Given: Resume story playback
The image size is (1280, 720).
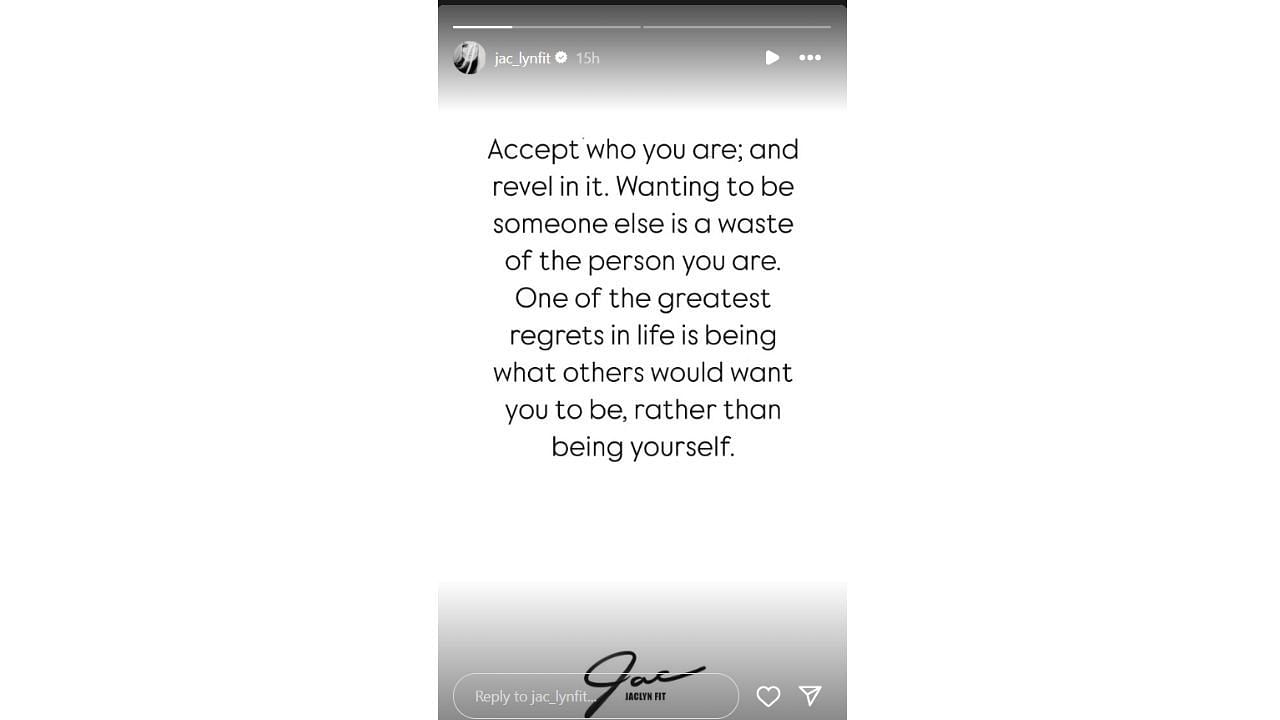Looking at the screenshot, I should point(772,58).
